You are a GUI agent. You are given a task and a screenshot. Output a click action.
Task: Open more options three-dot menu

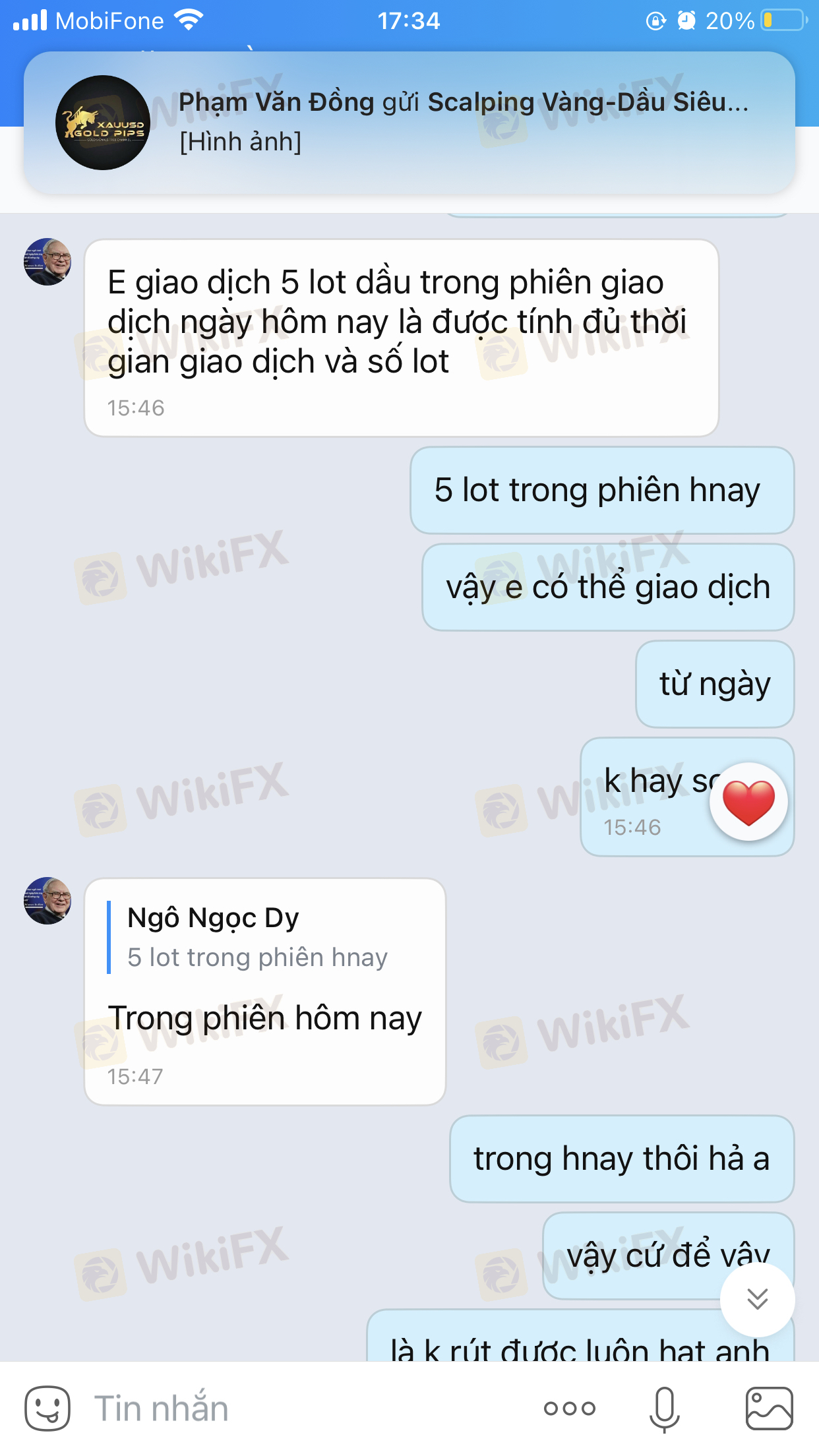570,1409
